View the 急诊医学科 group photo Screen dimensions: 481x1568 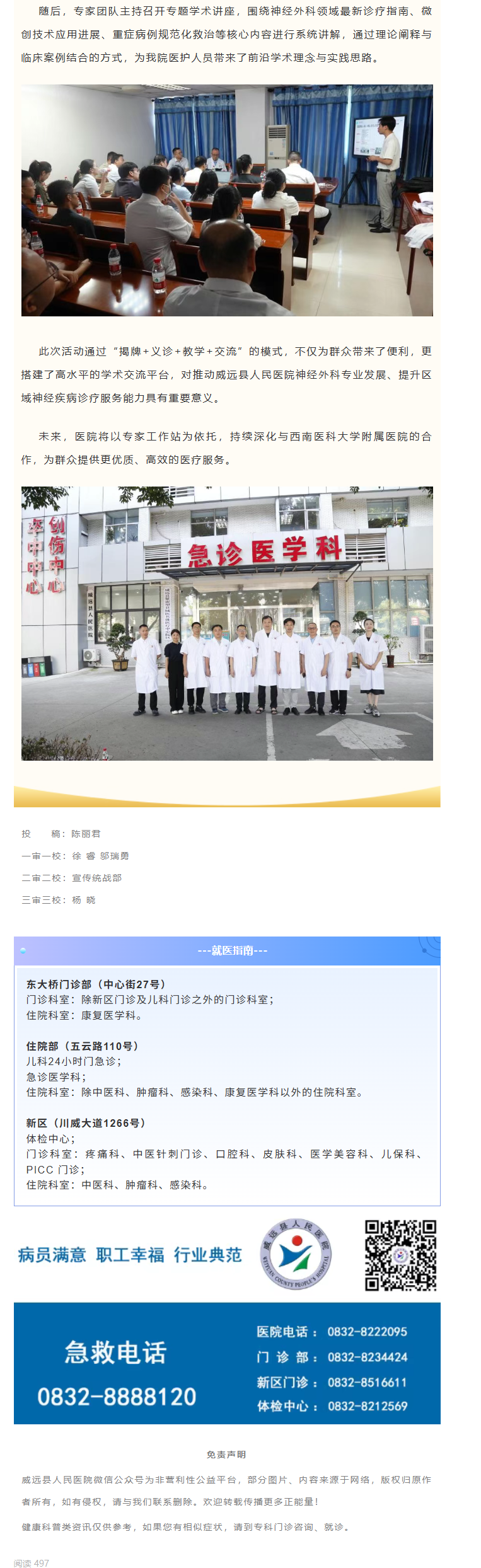point(227,623)
